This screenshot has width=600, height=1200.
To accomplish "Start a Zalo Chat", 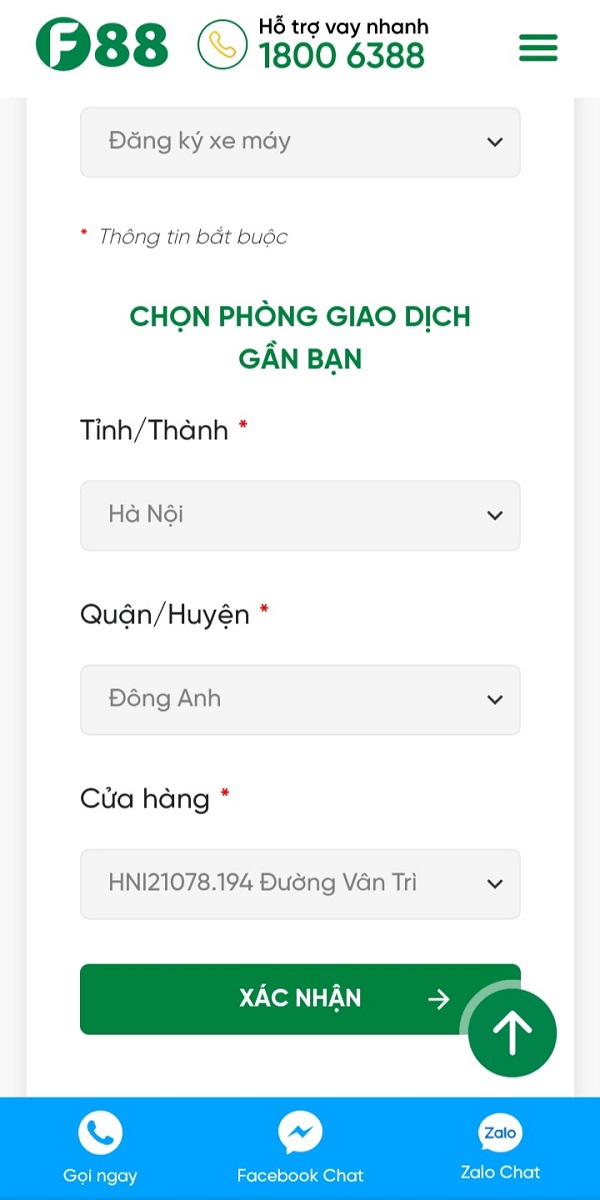I will (500, 1148).
